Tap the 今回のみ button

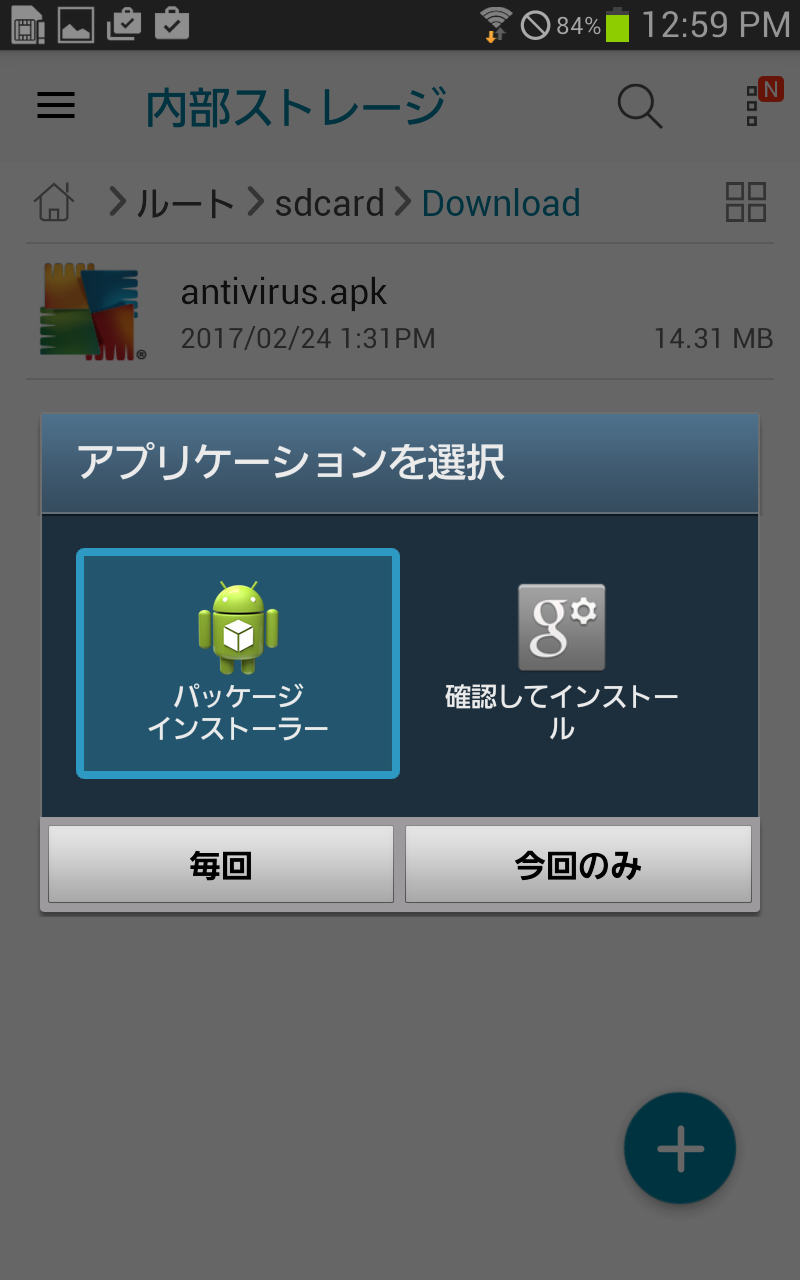click(578, 865)
